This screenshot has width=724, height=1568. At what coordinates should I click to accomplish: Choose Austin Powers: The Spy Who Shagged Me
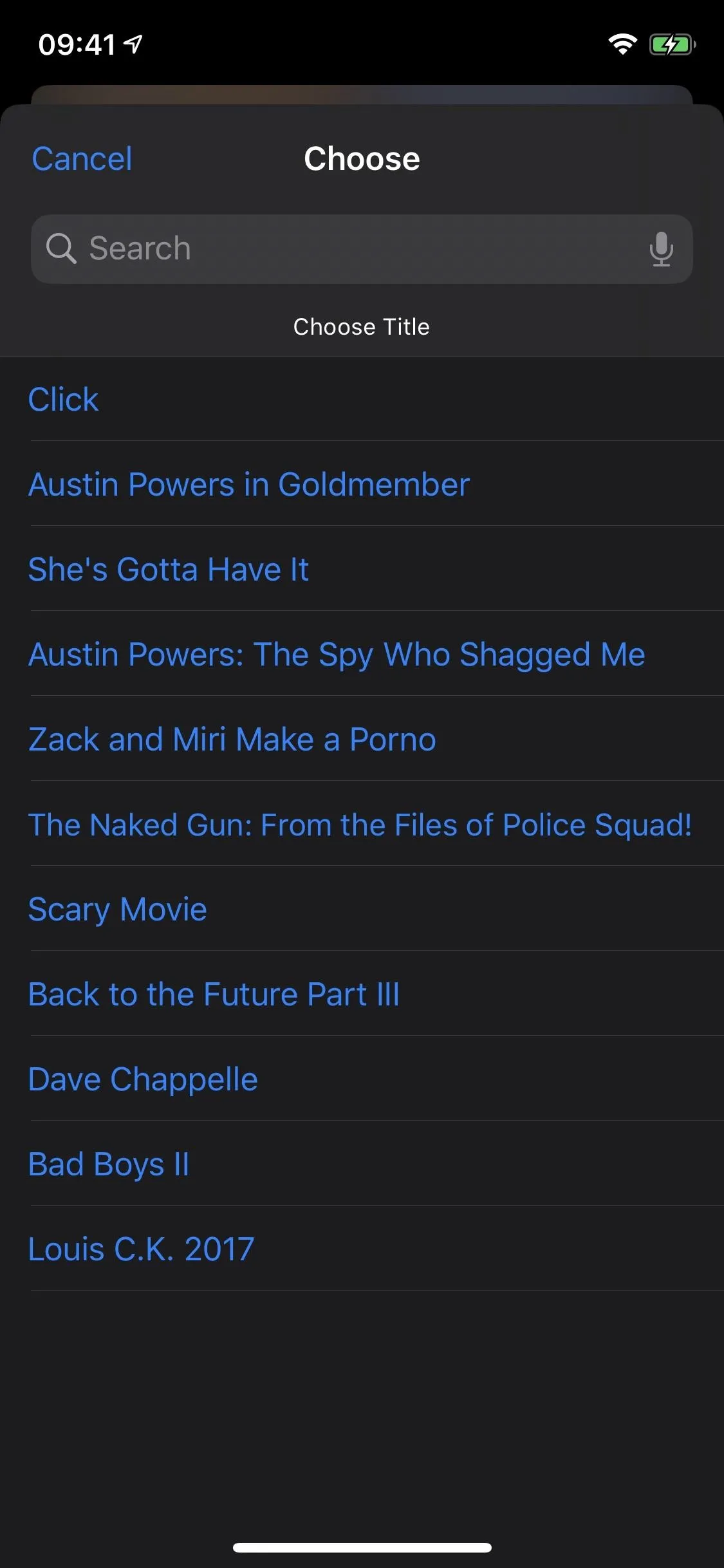click(362, 654)
